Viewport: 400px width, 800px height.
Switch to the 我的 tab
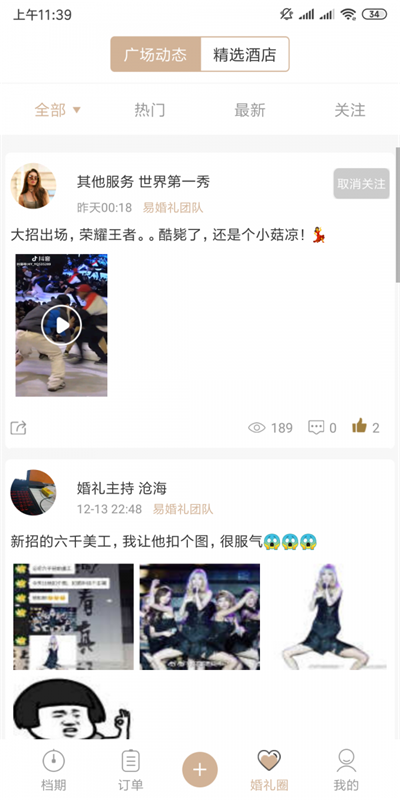pos(346,770)
